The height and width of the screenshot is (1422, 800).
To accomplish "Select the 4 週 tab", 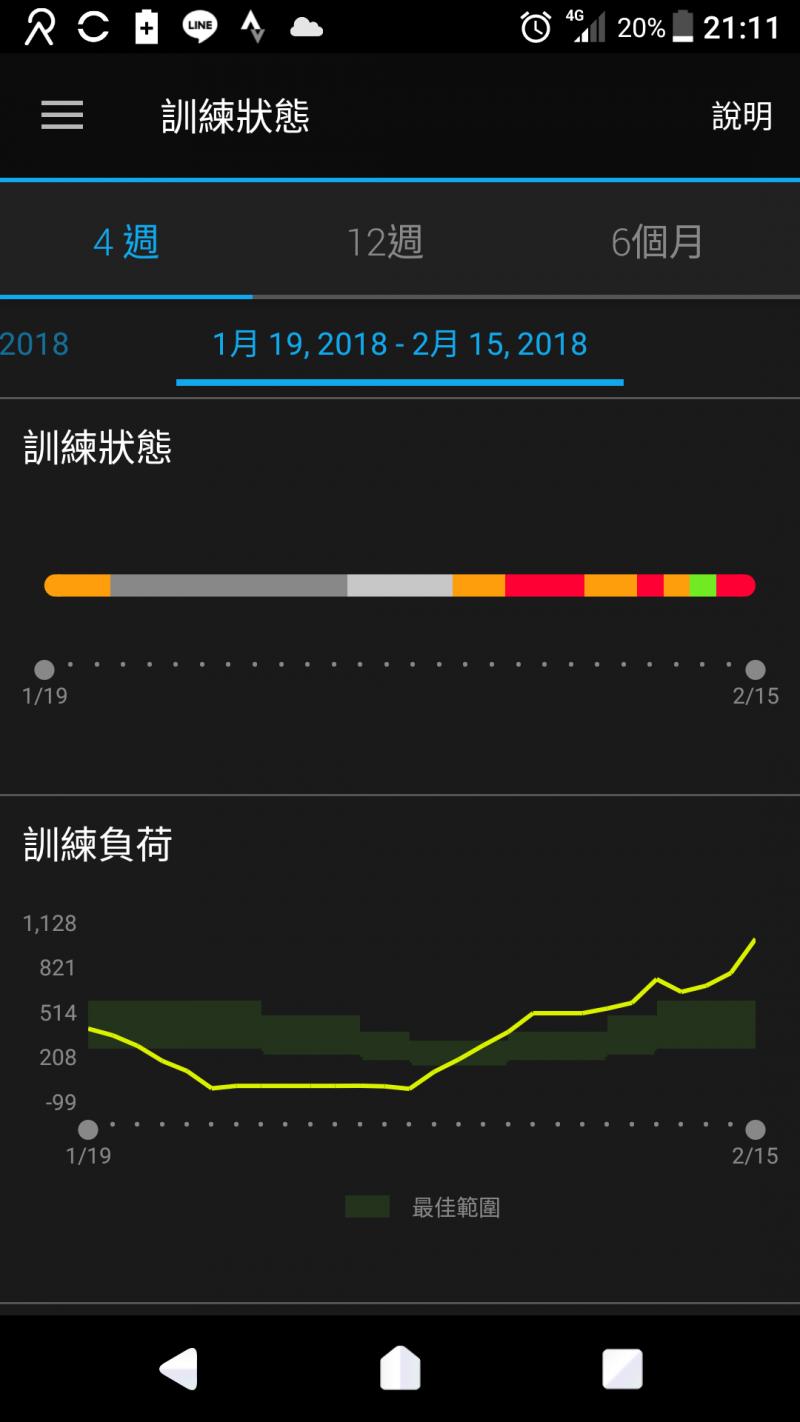I will [126, 242].
